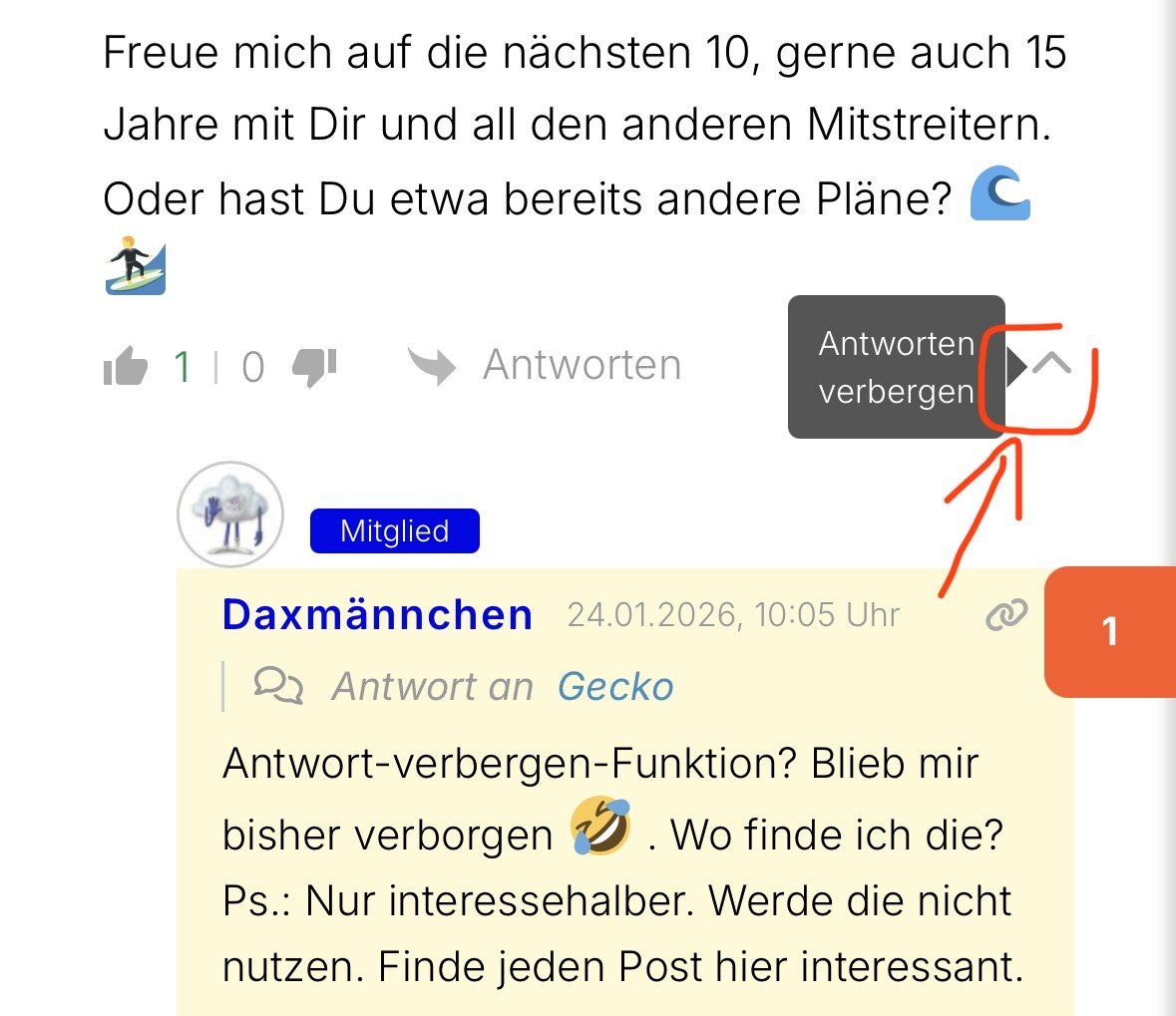Open the Gecko link in 'Antwort an'
This screenshot has width=1176, height=1016.
615,687
